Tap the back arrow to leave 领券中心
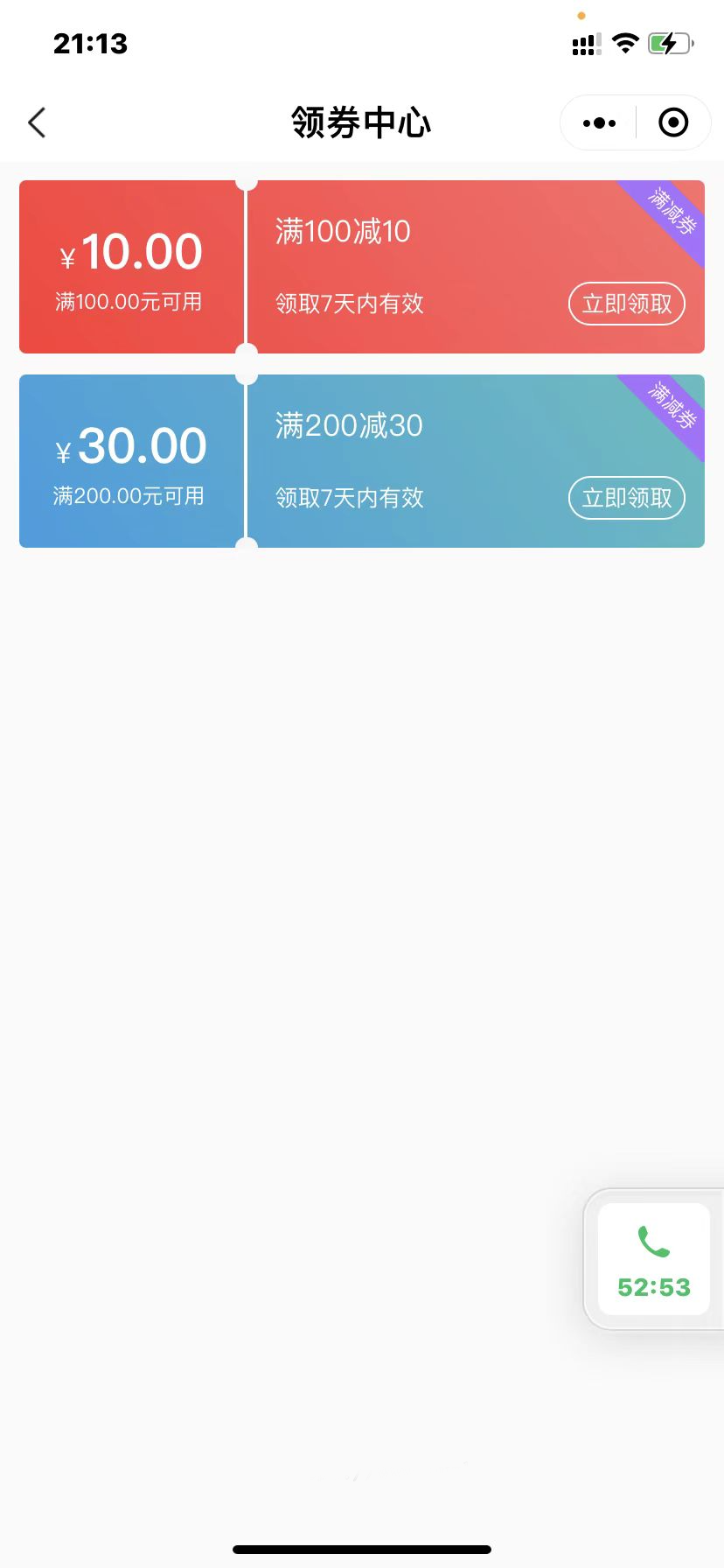The width and height of the screenshot is (724, 1568). tap(36, 122)
